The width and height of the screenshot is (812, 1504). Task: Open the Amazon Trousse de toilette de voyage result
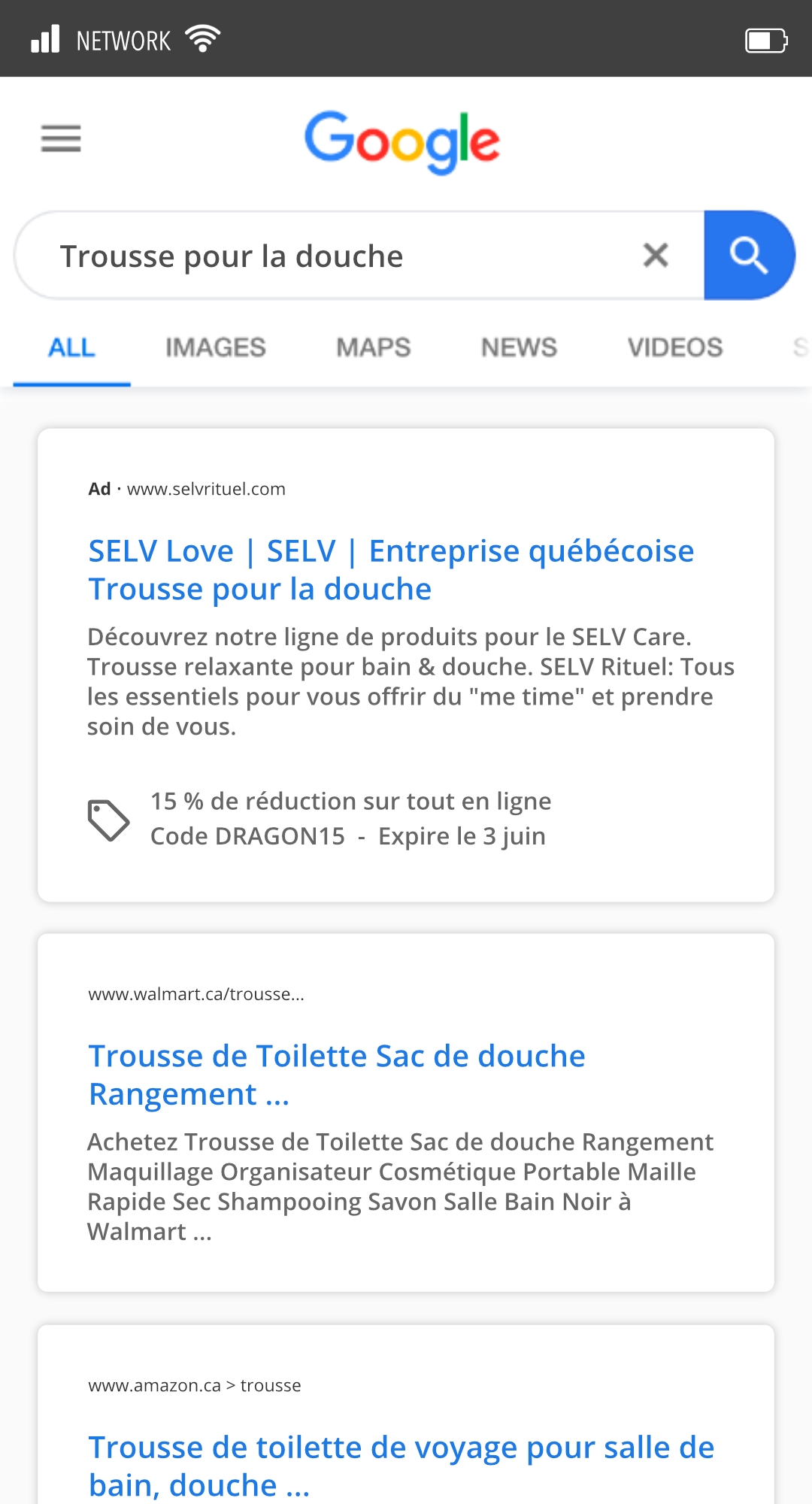coord(401,1466)
